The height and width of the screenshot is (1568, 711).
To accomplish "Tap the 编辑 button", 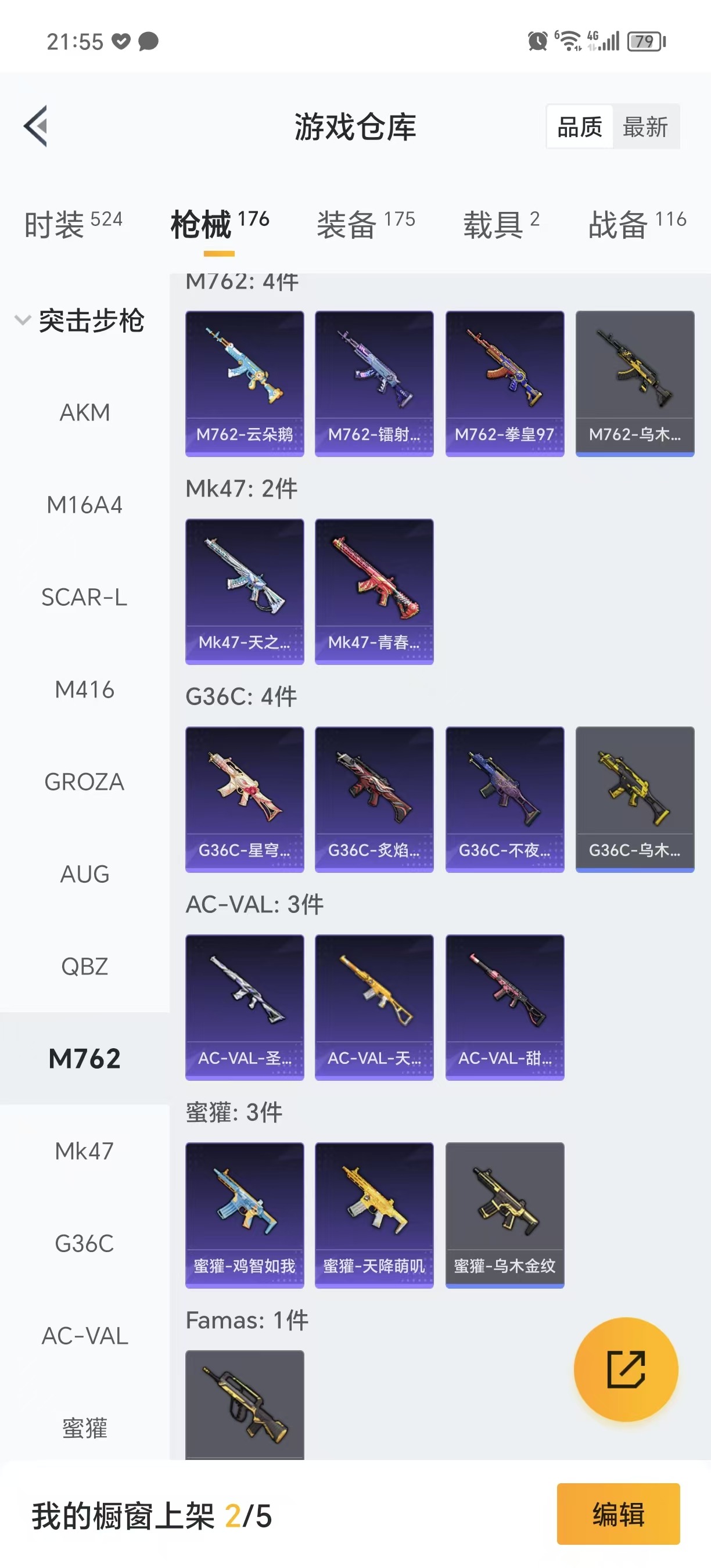I will point(618,1514).
